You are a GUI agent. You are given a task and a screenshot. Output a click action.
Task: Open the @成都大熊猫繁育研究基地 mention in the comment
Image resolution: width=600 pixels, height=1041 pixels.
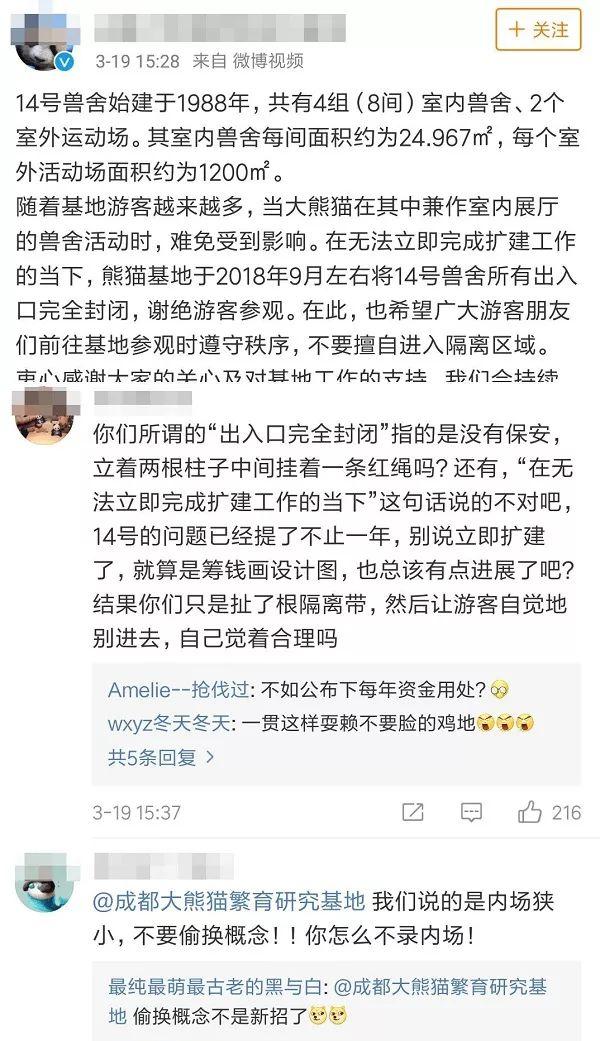pyautogui.click(x=229, y=901)
